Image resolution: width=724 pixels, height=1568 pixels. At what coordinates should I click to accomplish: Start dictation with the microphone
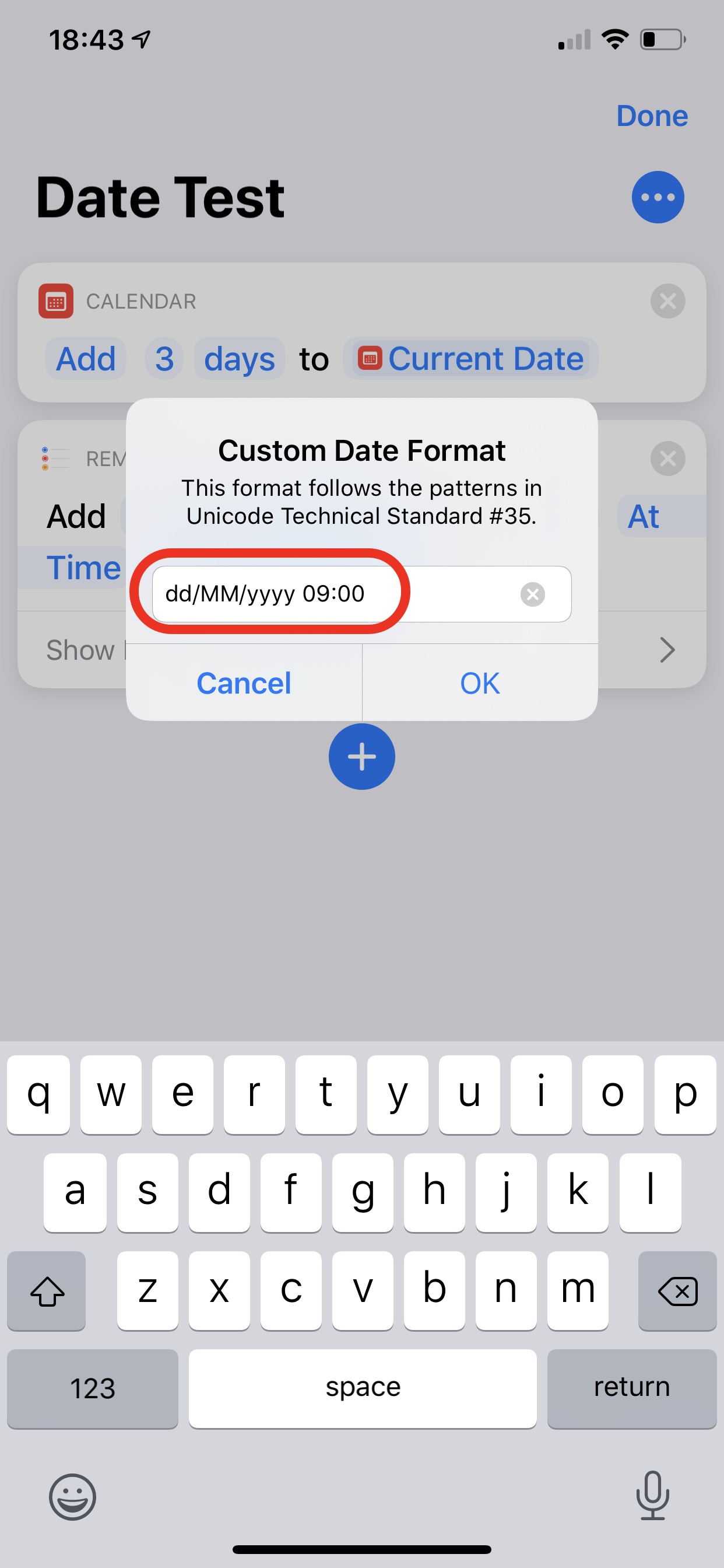[x=652, y=1495]
